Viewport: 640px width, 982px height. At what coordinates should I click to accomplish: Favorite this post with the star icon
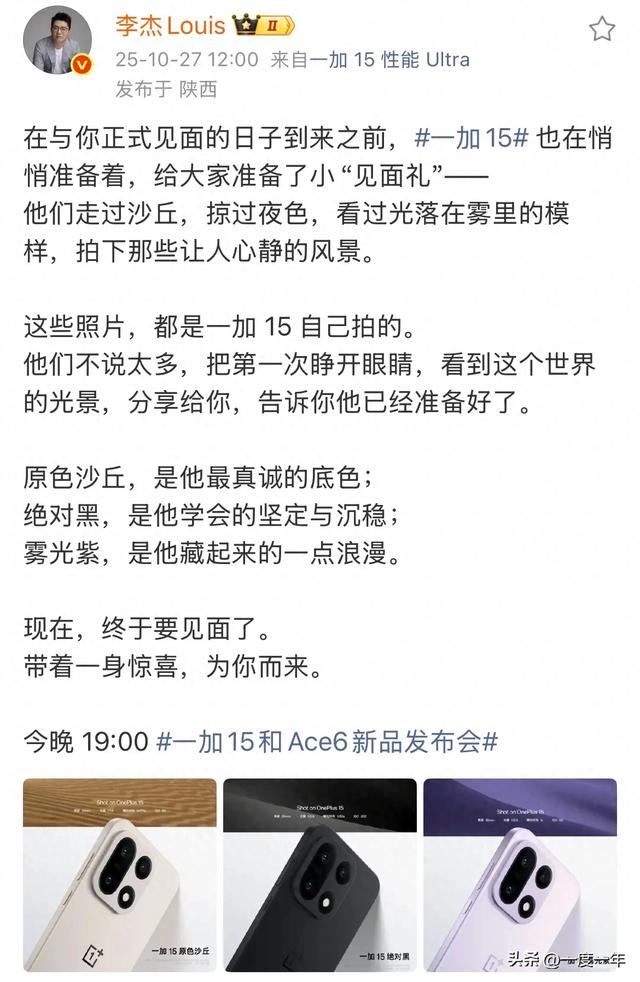[601, 29]
